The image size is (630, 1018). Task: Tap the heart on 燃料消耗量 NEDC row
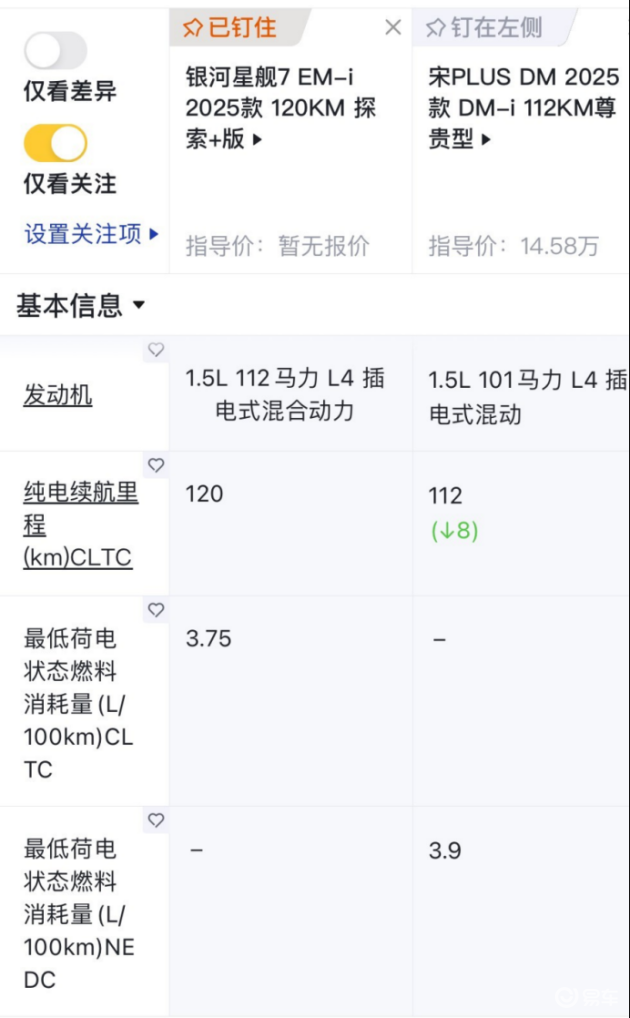coord(155,820)
